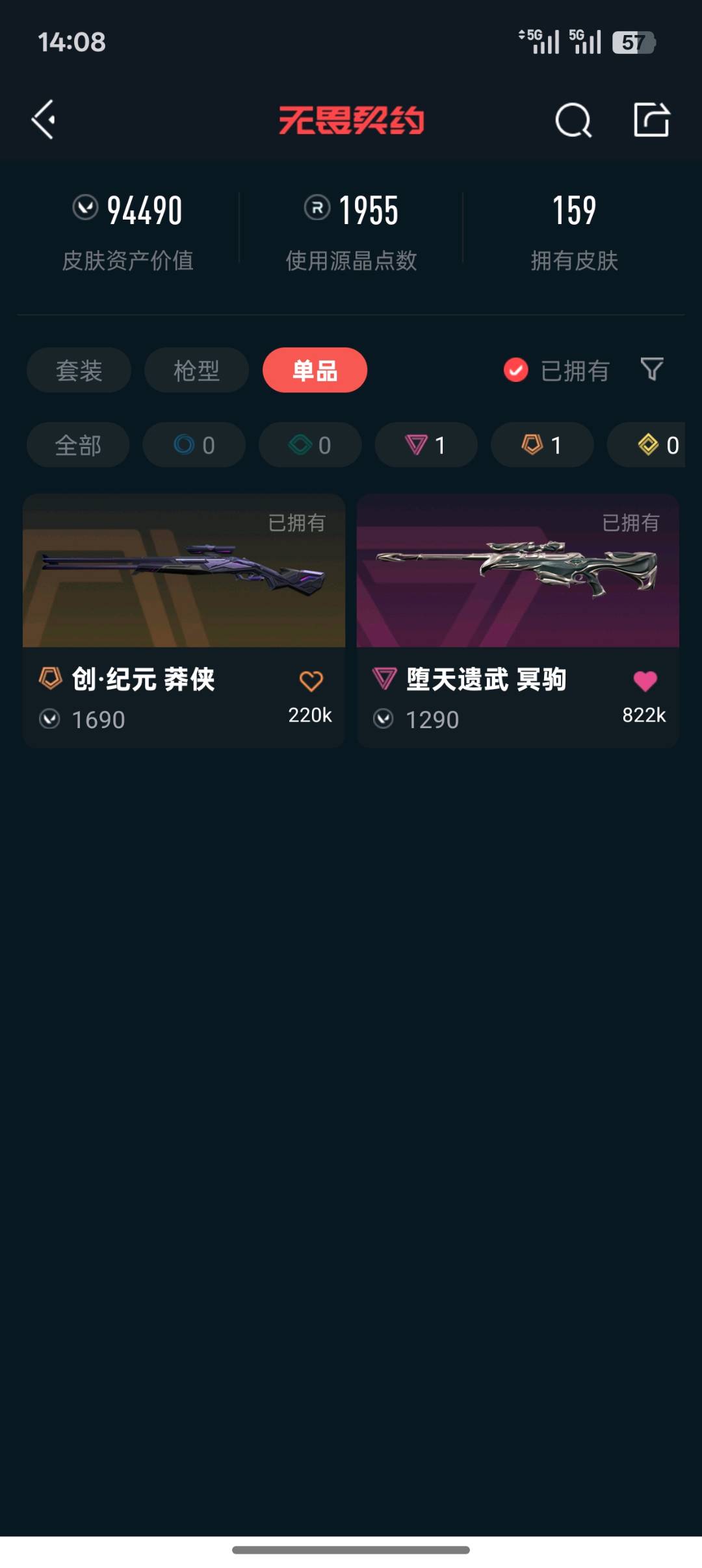The width and height of the screenshot is (702, 1568).
Task: Filter by green diamond rarity chip
Action: click(x=310, y=445)
